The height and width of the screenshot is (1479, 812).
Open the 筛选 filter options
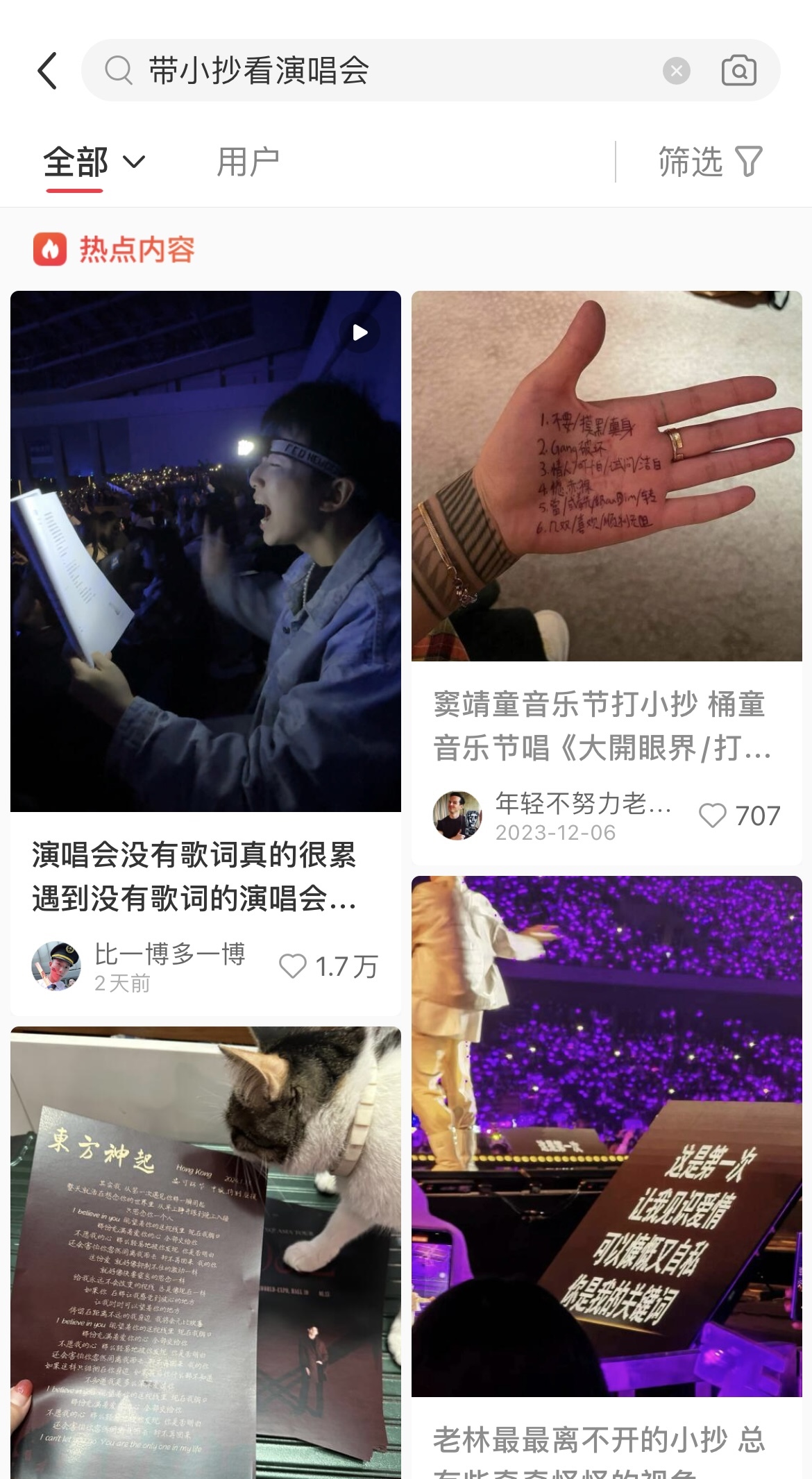(x=709, y=162)
